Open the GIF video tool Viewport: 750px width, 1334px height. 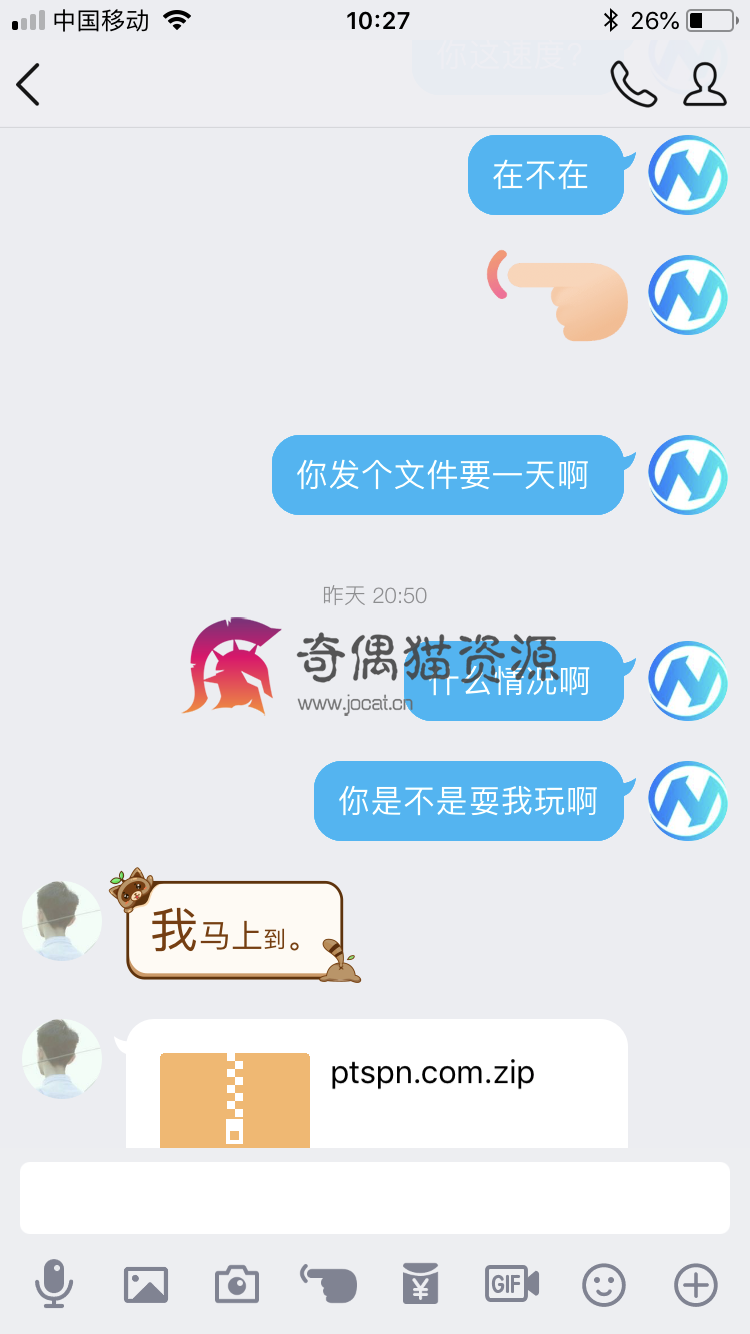tap(512, 1284)
